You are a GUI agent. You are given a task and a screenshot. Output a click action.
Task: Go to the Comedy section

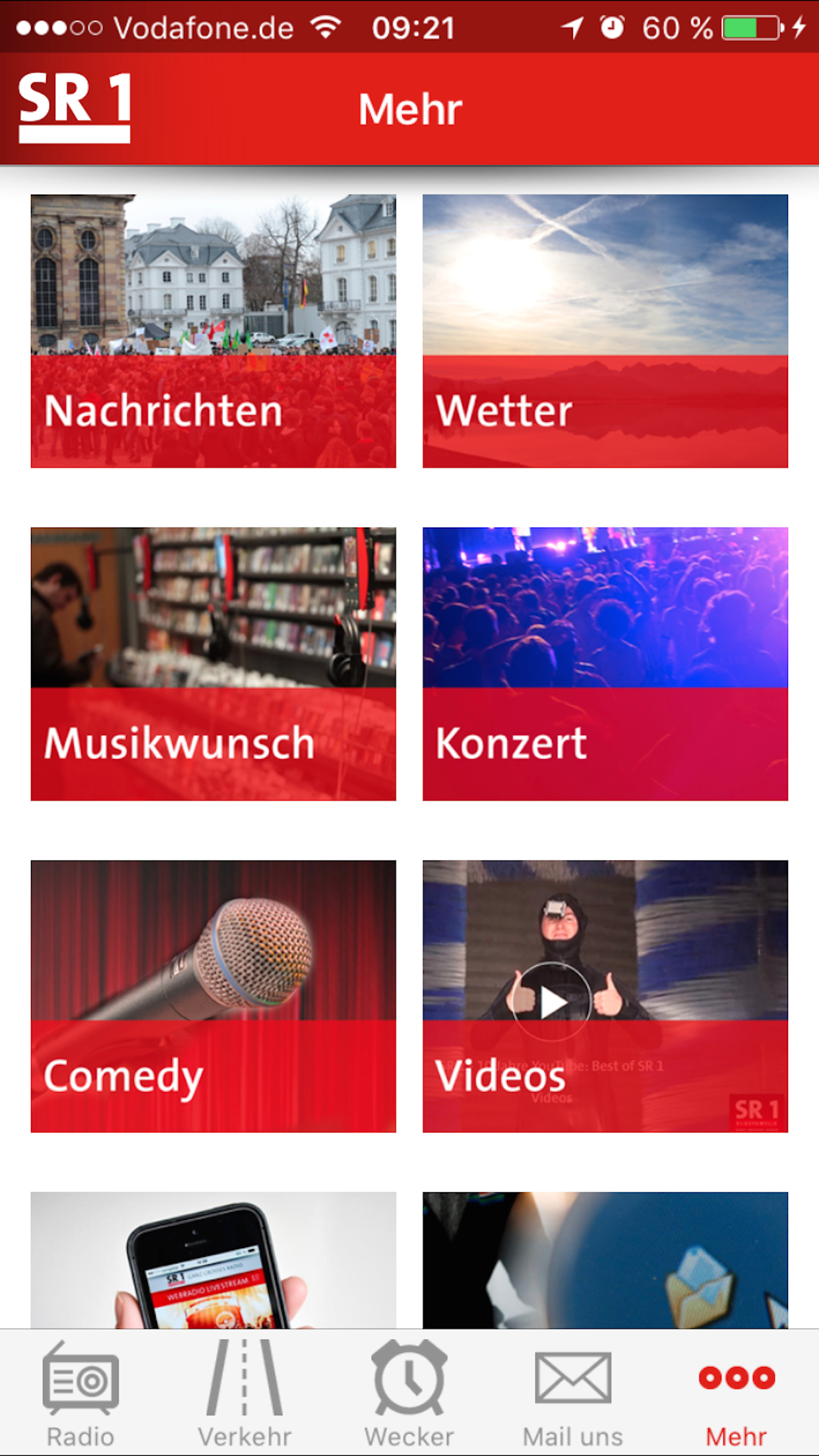(213, 996)
